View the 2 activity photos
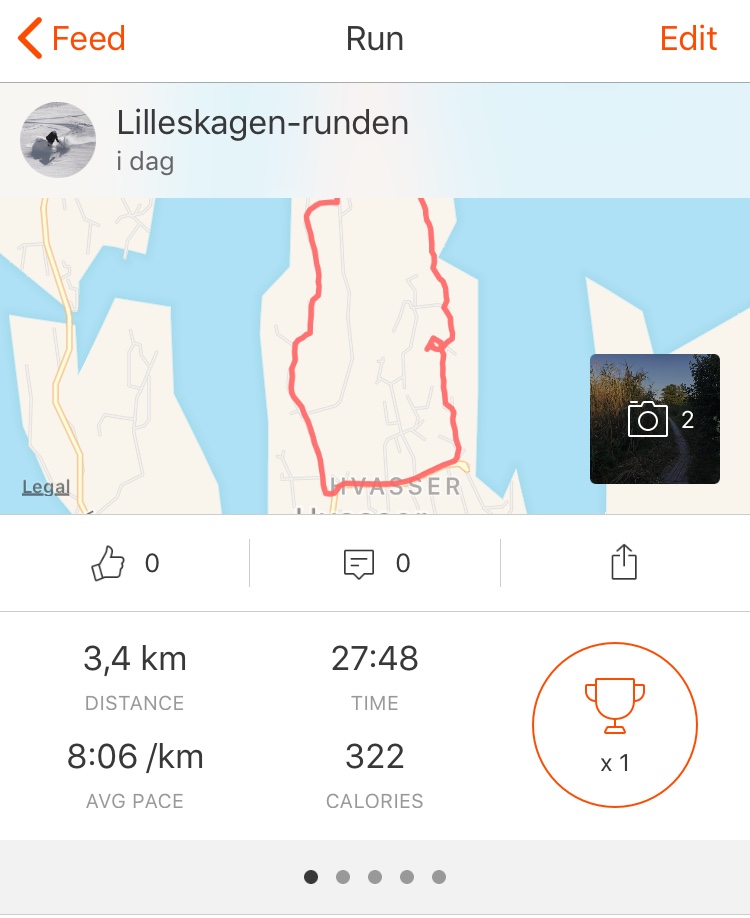 coord(655,419)
